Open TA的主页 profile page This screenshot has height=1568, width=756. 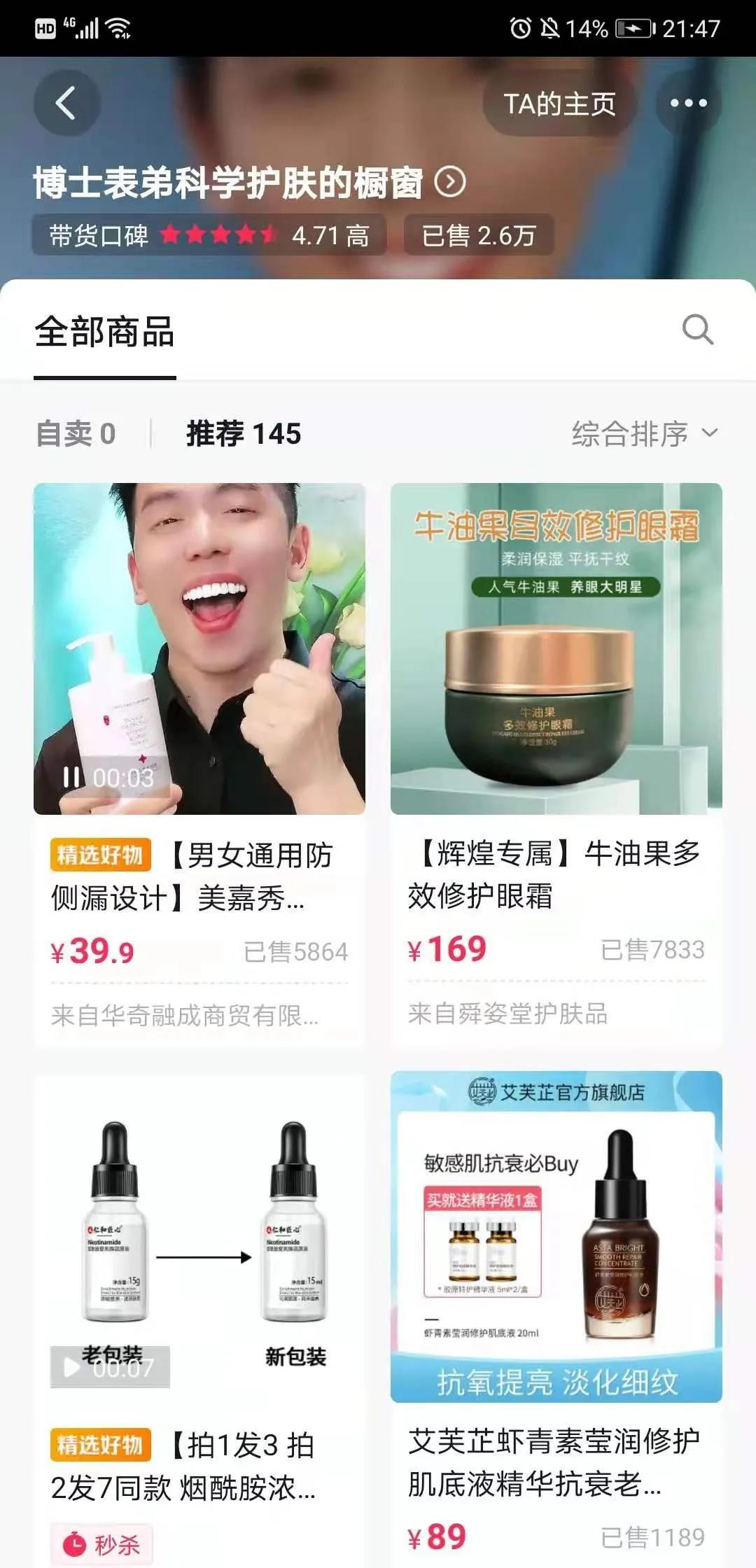point(559,104)
